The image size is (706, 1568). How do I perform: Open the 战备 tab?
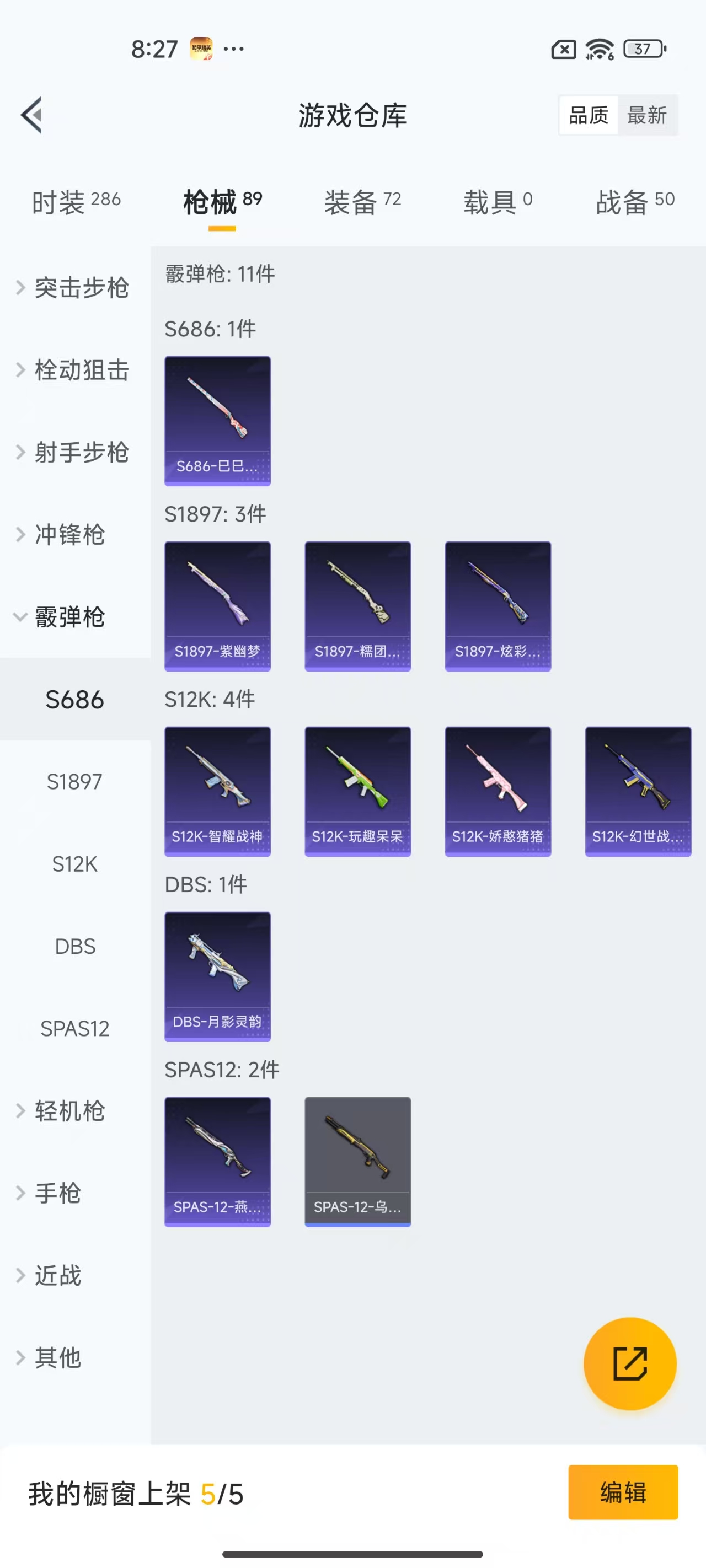tap(635, 201)
